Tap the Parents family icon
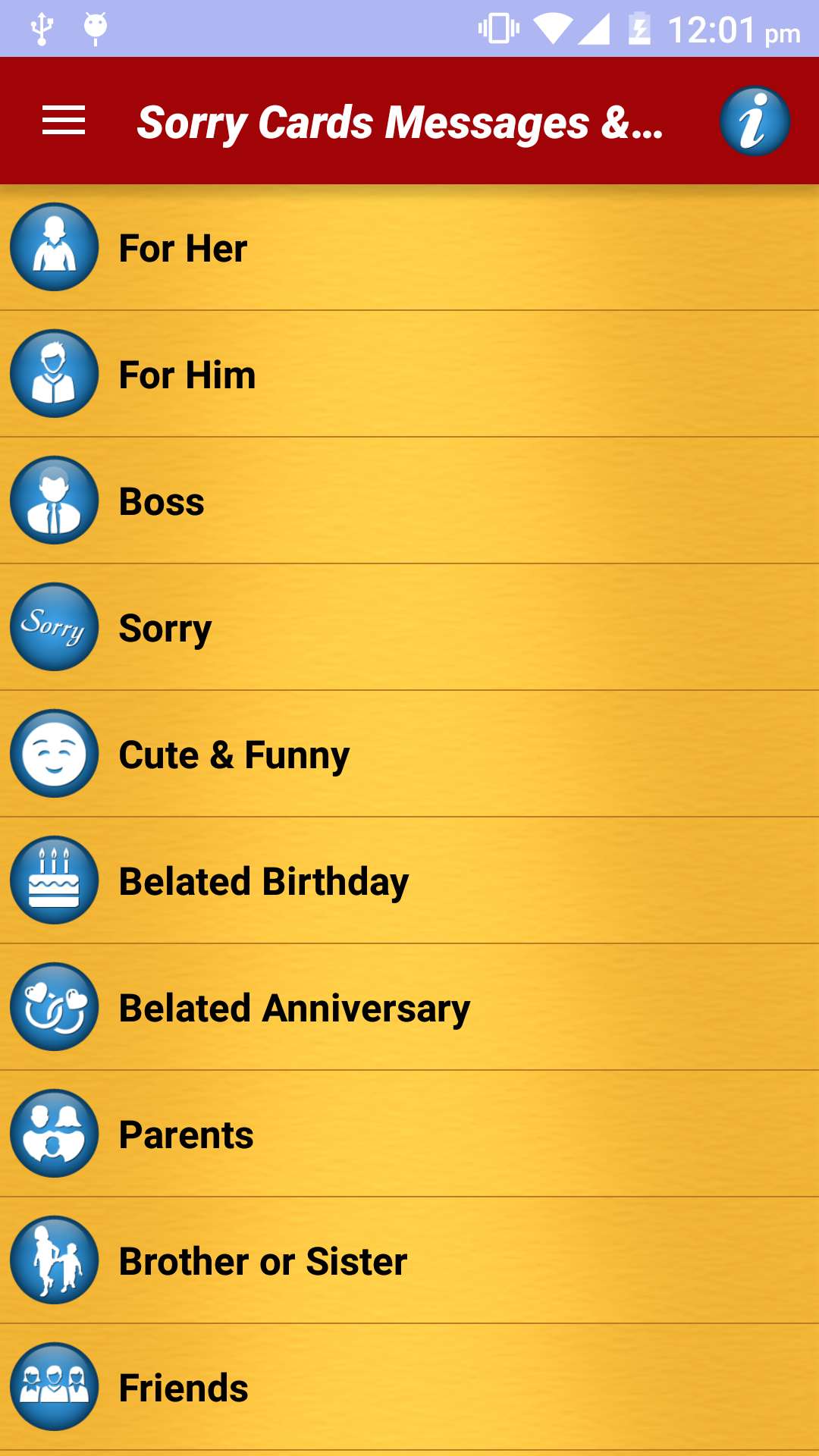The image size is (819, 1456). pyautogui.click(x=54, y=1134)
